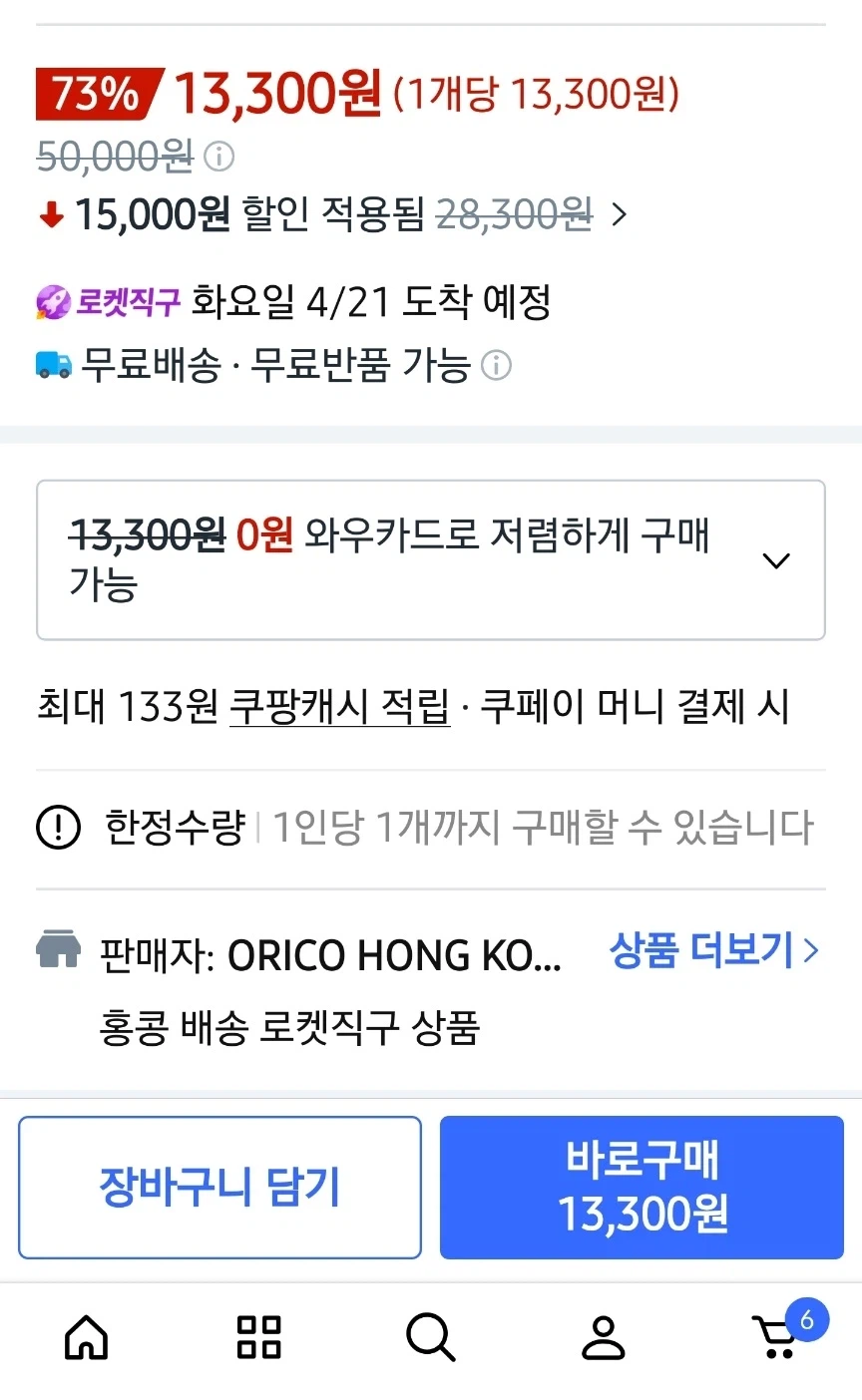Image resolution: width=862 pixels, height=1400 pixels.
Task: Open the info tooltip beside 50,000원
Action: [x=218, y=157]
